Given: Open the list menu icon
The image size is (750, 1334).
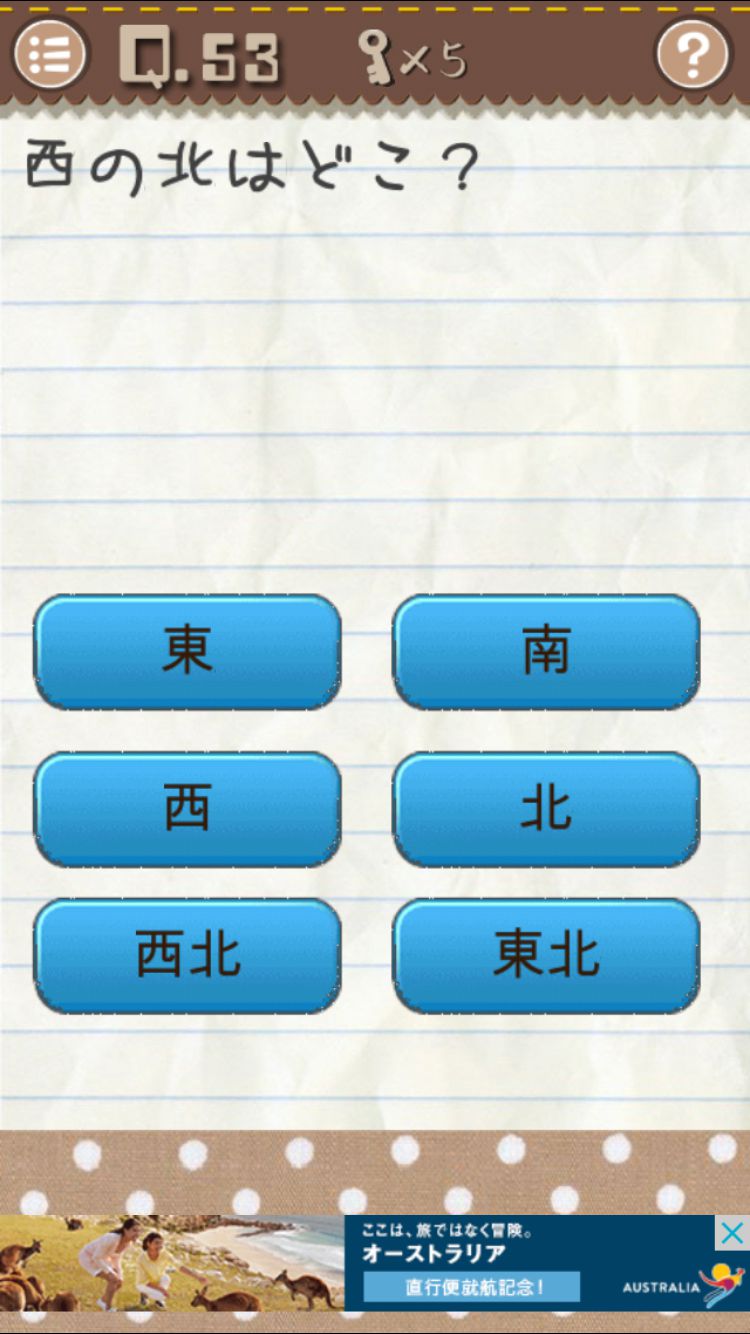Looking at the screenshot, I should coord(49,54).
